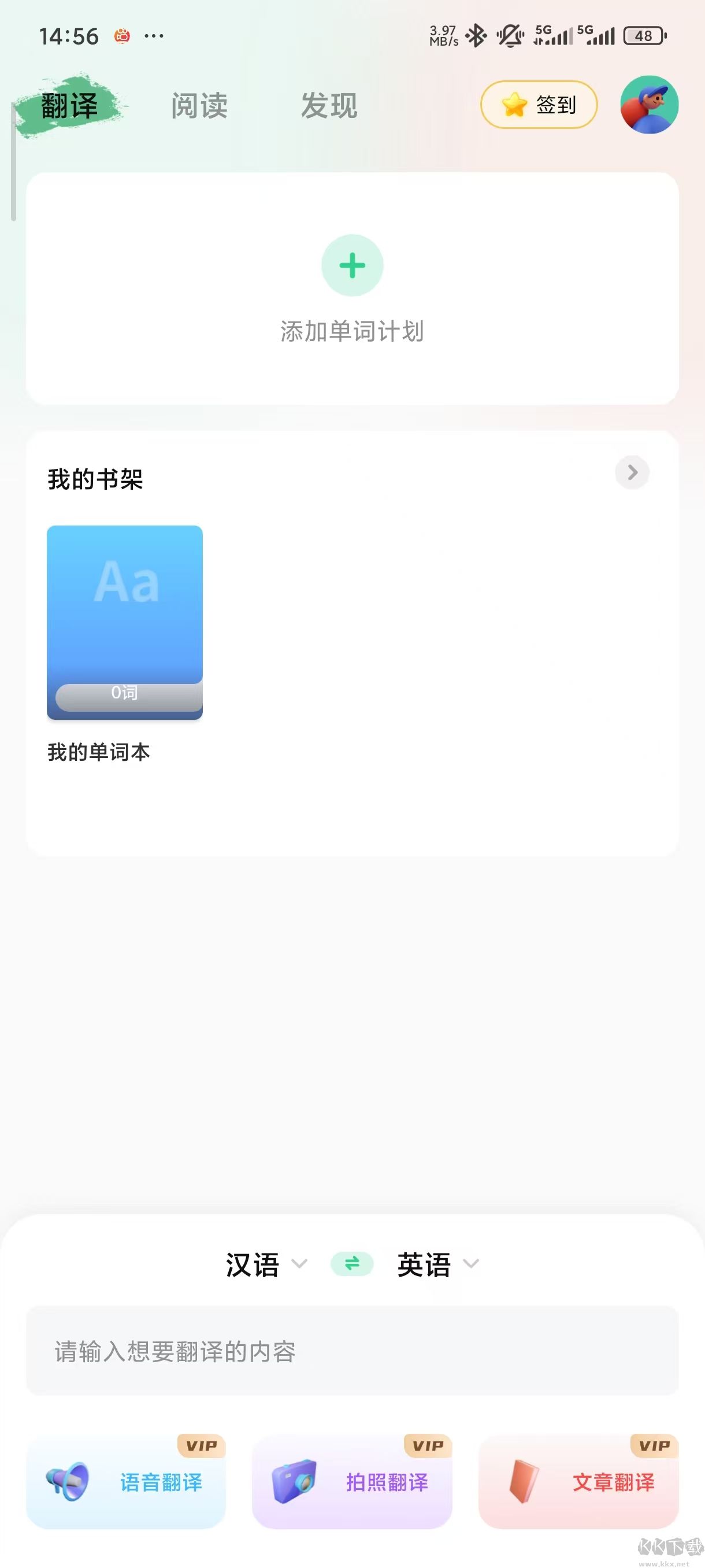
Task: Tap the mute bell icon in status bar
Action: click(x=509, y=36)
